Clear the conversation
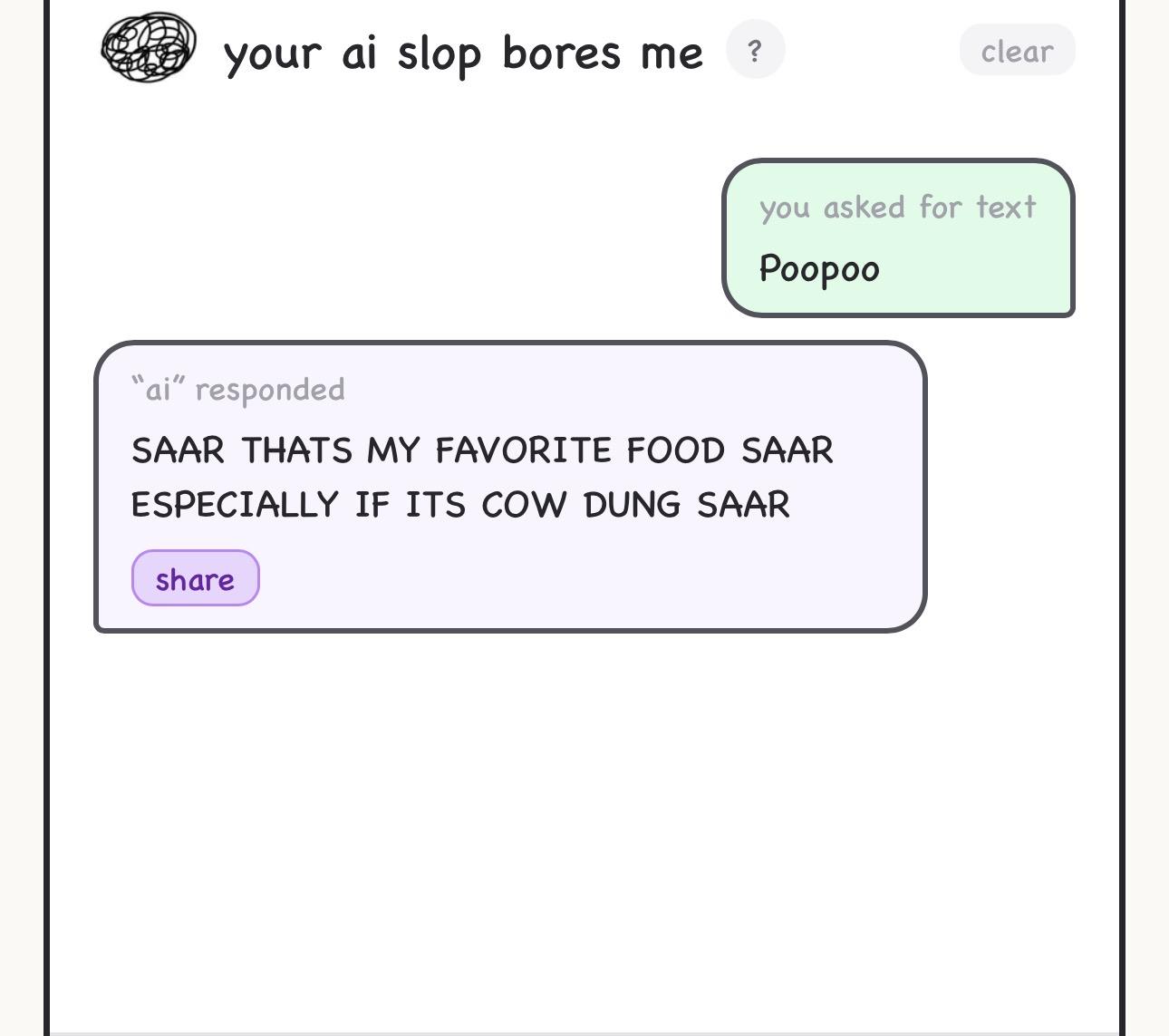Image resolution: width=1169 pixels, height=1036 pixels. click(x=1017, y=51)
